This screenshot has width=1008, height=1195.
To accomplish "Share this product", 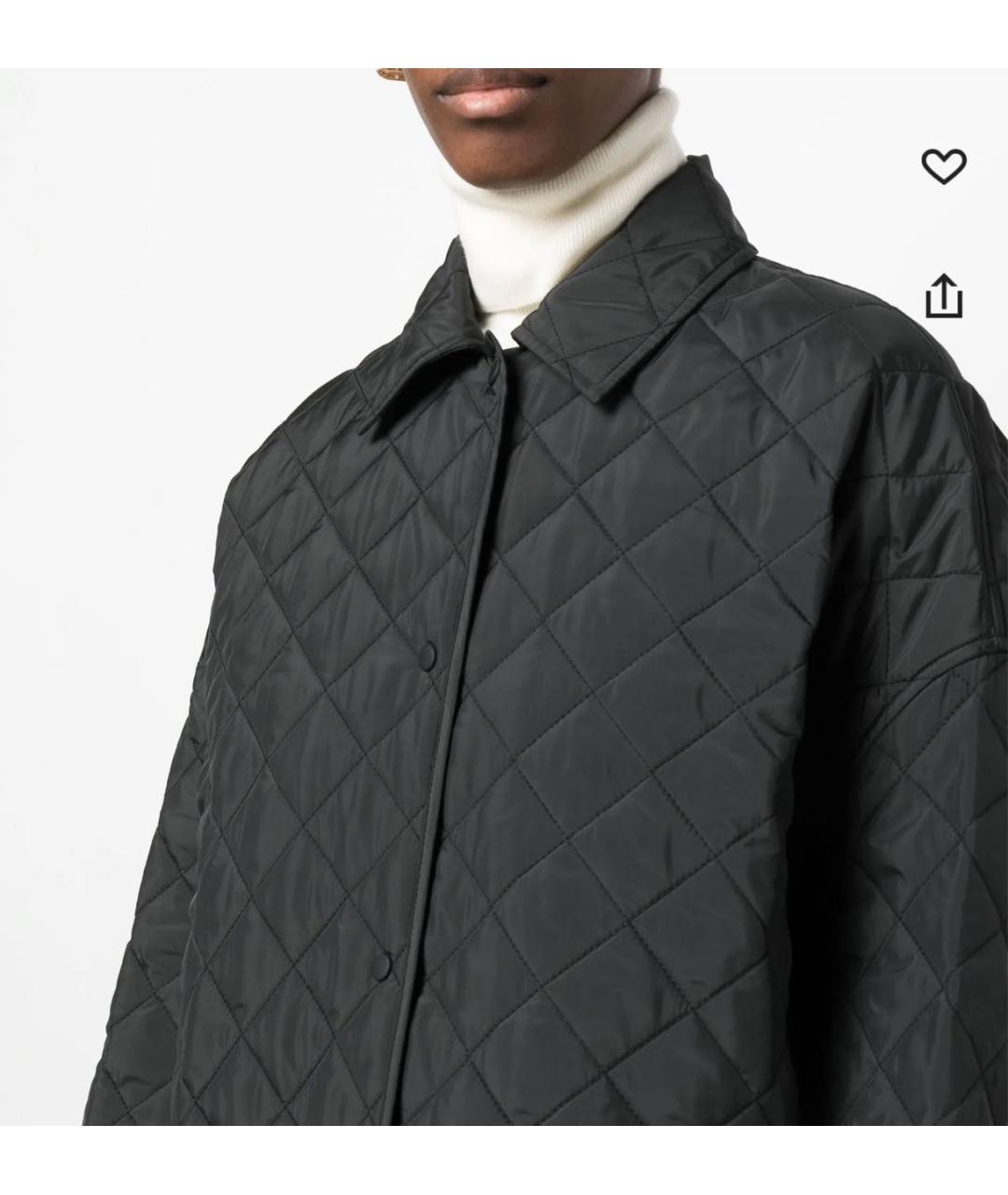I will point(943,295).
